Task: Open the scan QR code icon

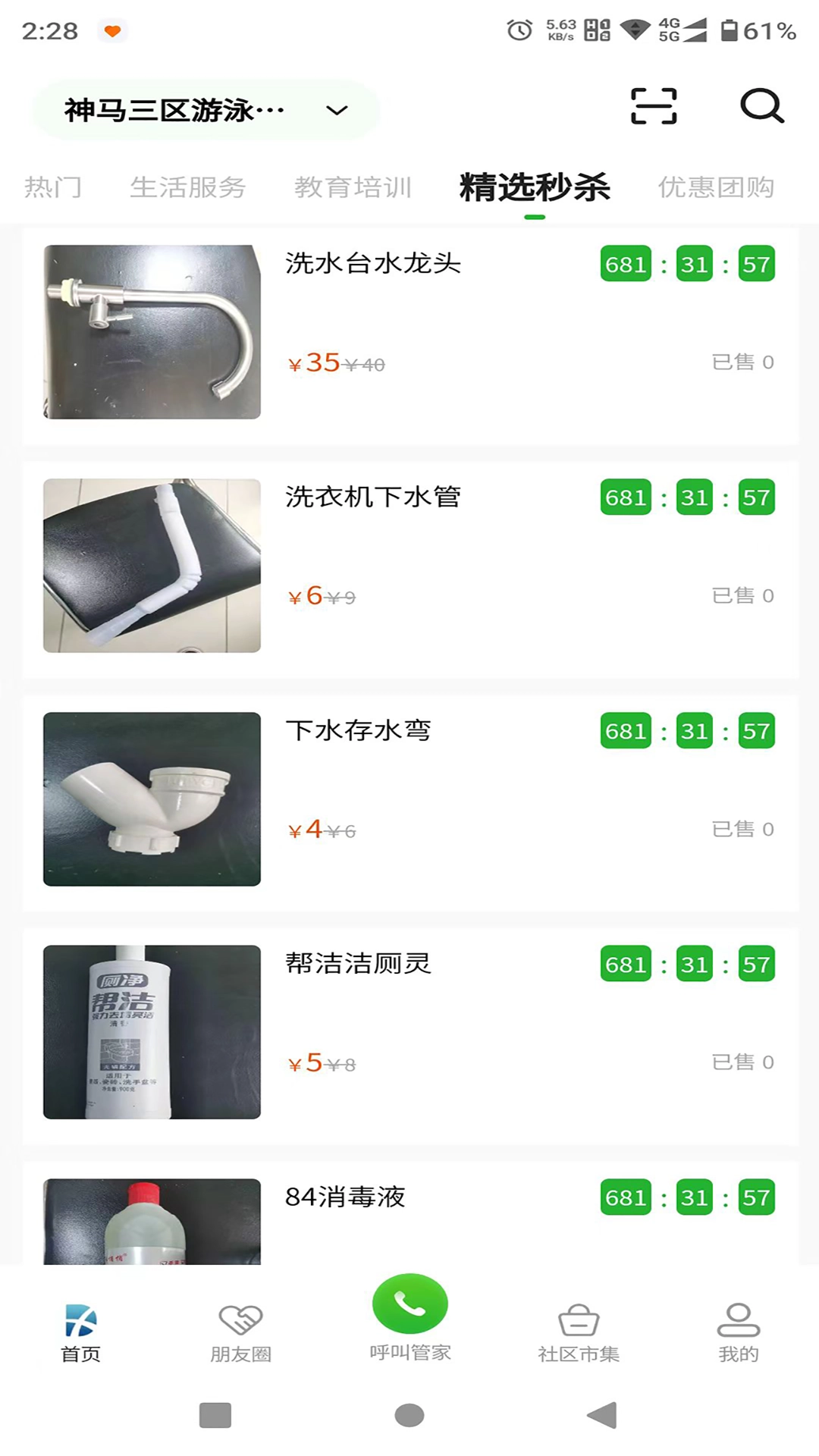Action: coord(655,108)
